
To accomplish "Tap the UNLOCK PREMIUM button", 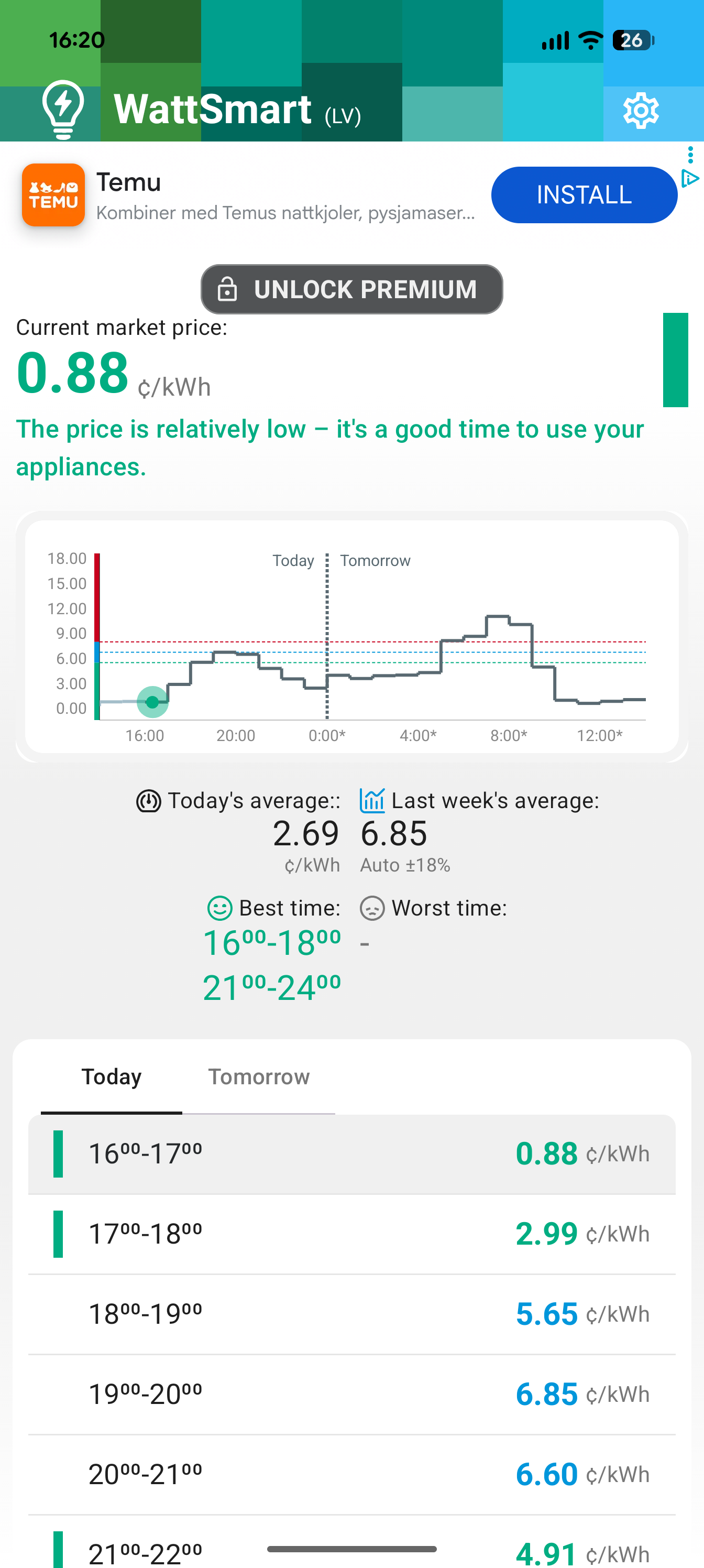I will pyautogui.click(x=351, y=289).
